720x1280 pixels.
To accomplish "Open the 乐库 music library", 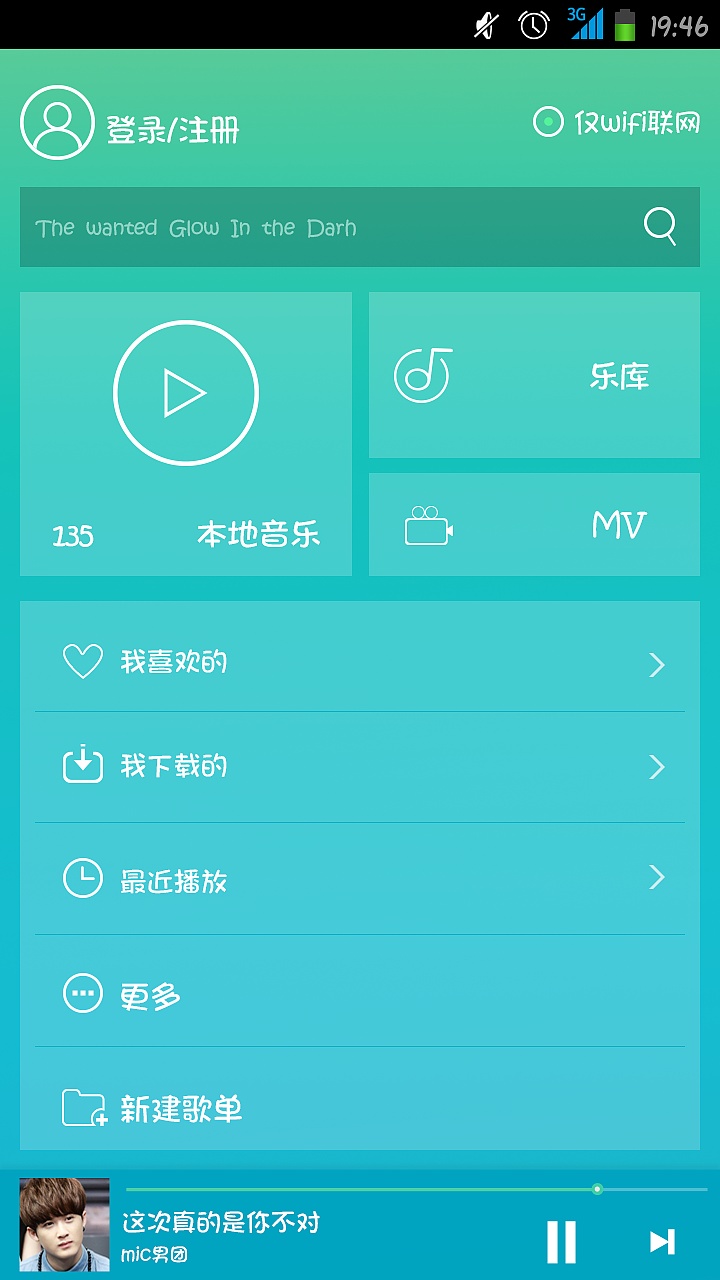I will click(x=534, y=375).
